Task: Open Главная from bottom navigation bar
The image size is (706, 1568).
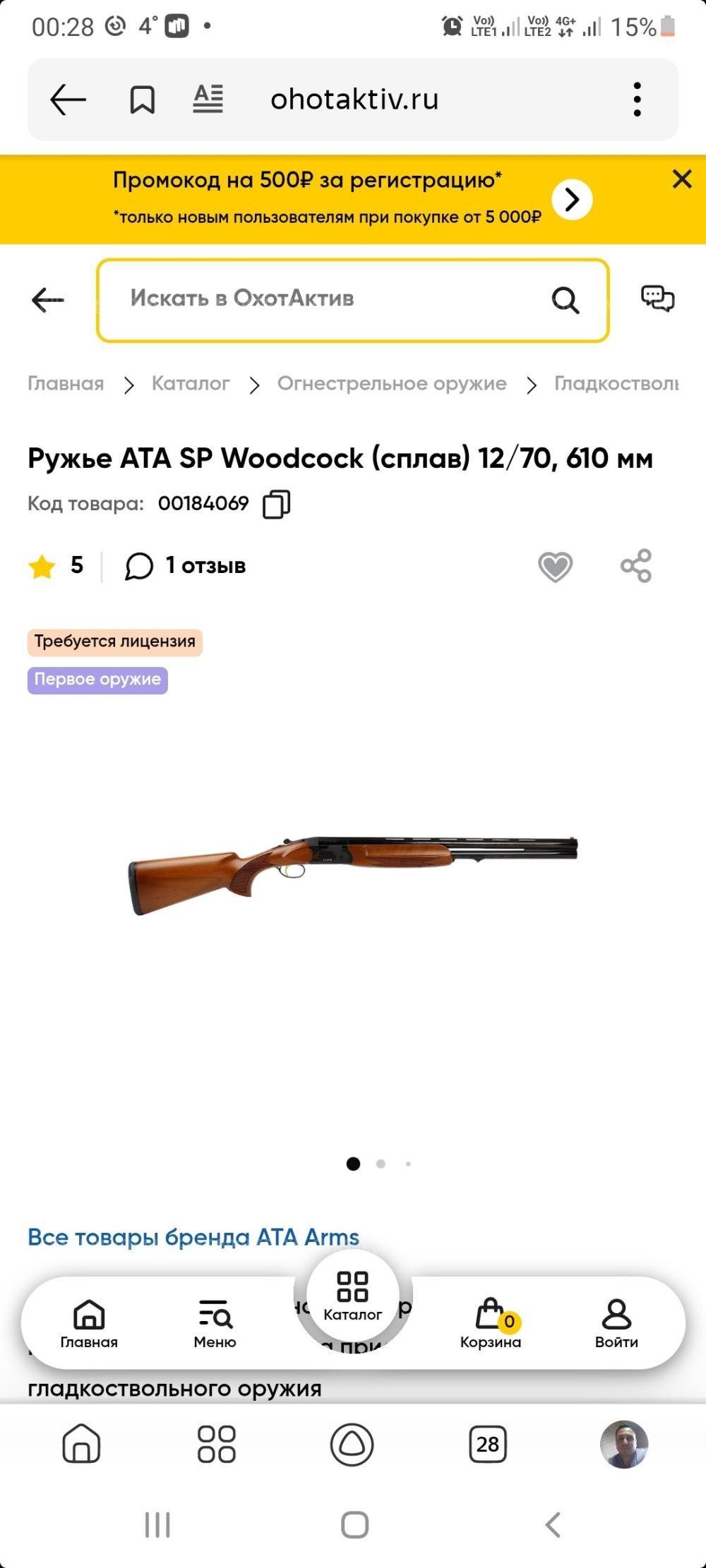Action: (89, 1322)
